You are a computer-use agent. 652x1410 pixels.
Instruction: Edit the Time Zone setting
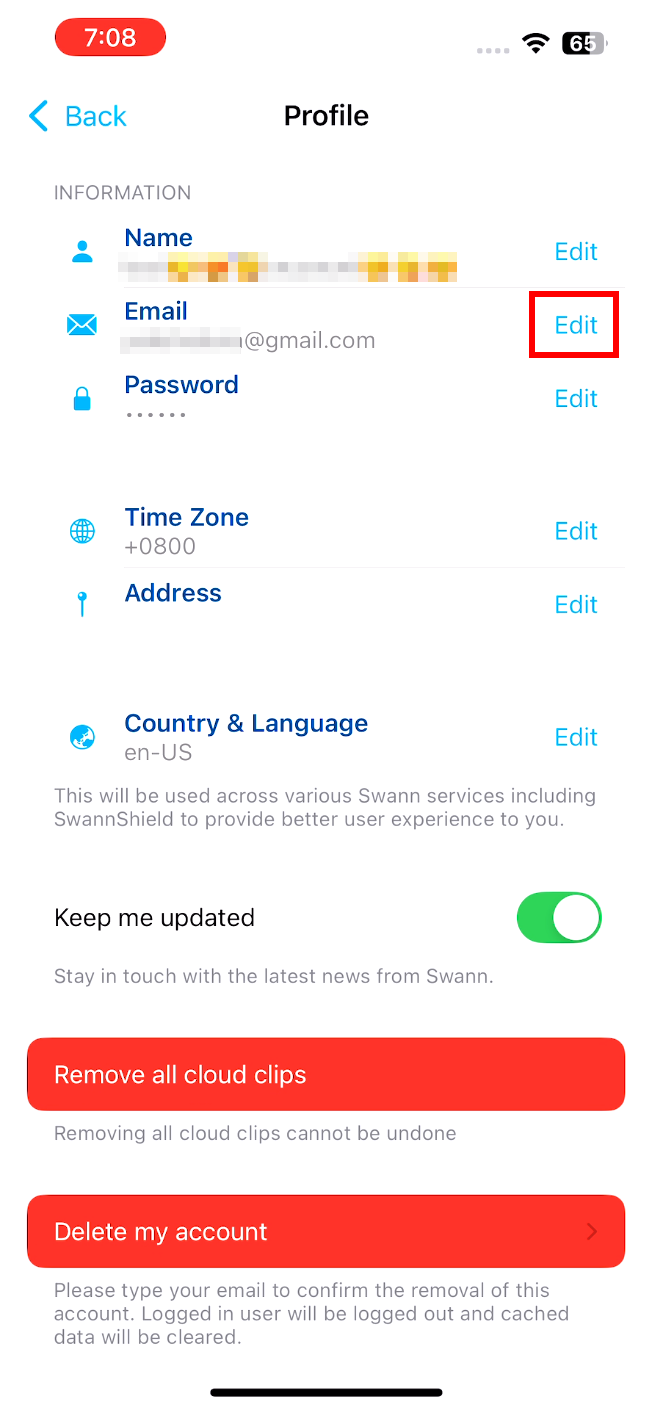pyautogui.click(x=576, y=531)
